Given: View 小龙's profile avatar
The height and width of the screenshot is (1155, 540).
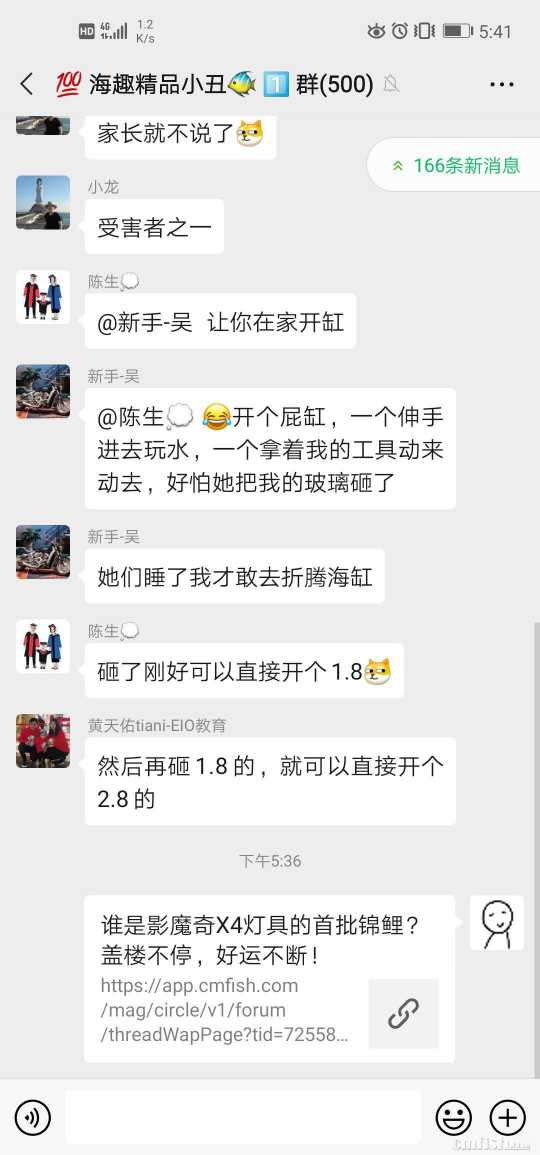Looking at the screenshot, I should (43, 203).
